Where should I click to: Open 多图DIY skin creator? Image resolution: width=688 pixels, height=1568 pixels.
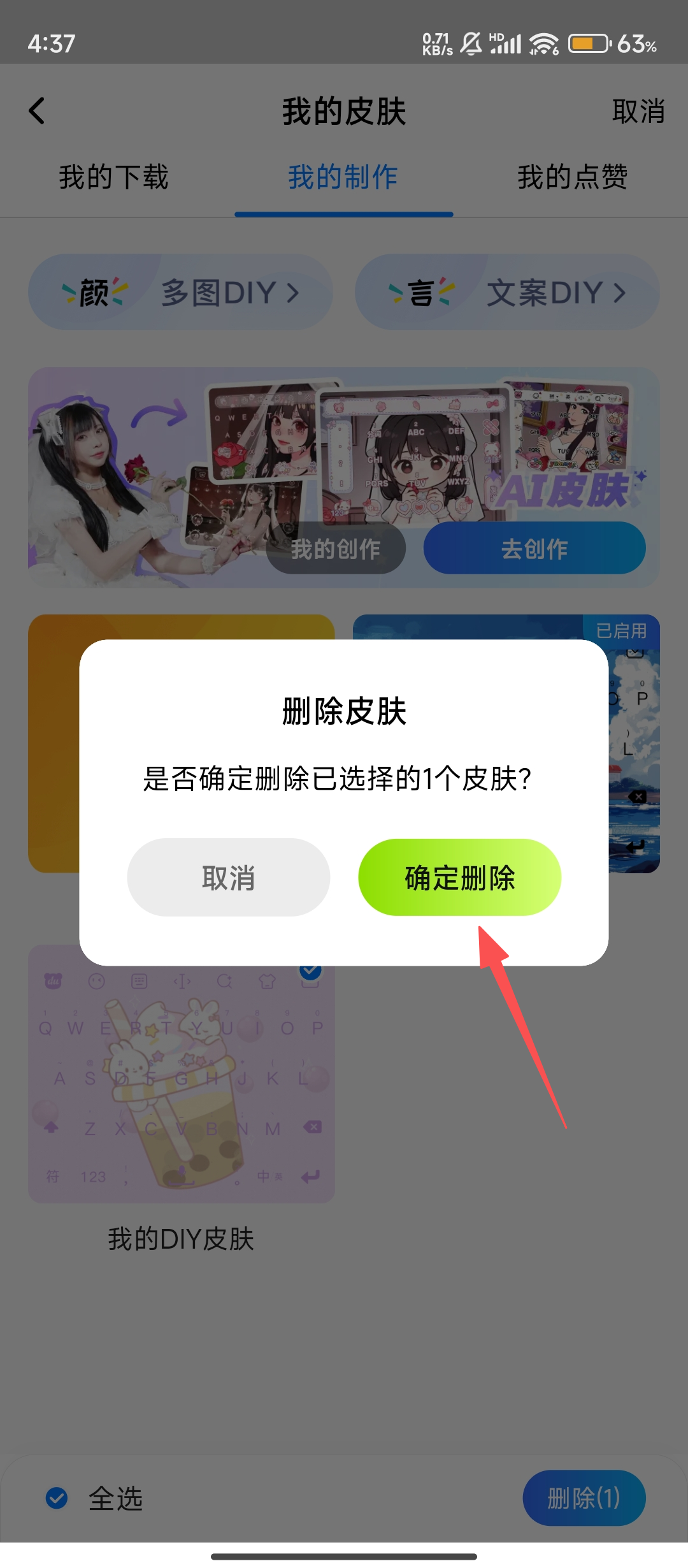point(181,293)
